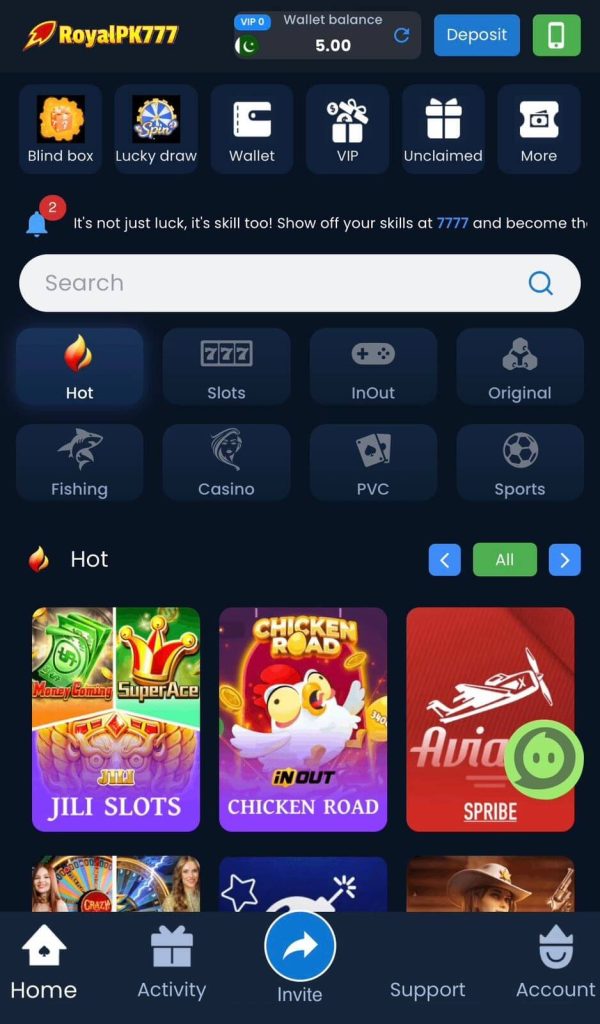Screen dimensions: 600x1024
Task: Tap the Search field
Action: 280,283
